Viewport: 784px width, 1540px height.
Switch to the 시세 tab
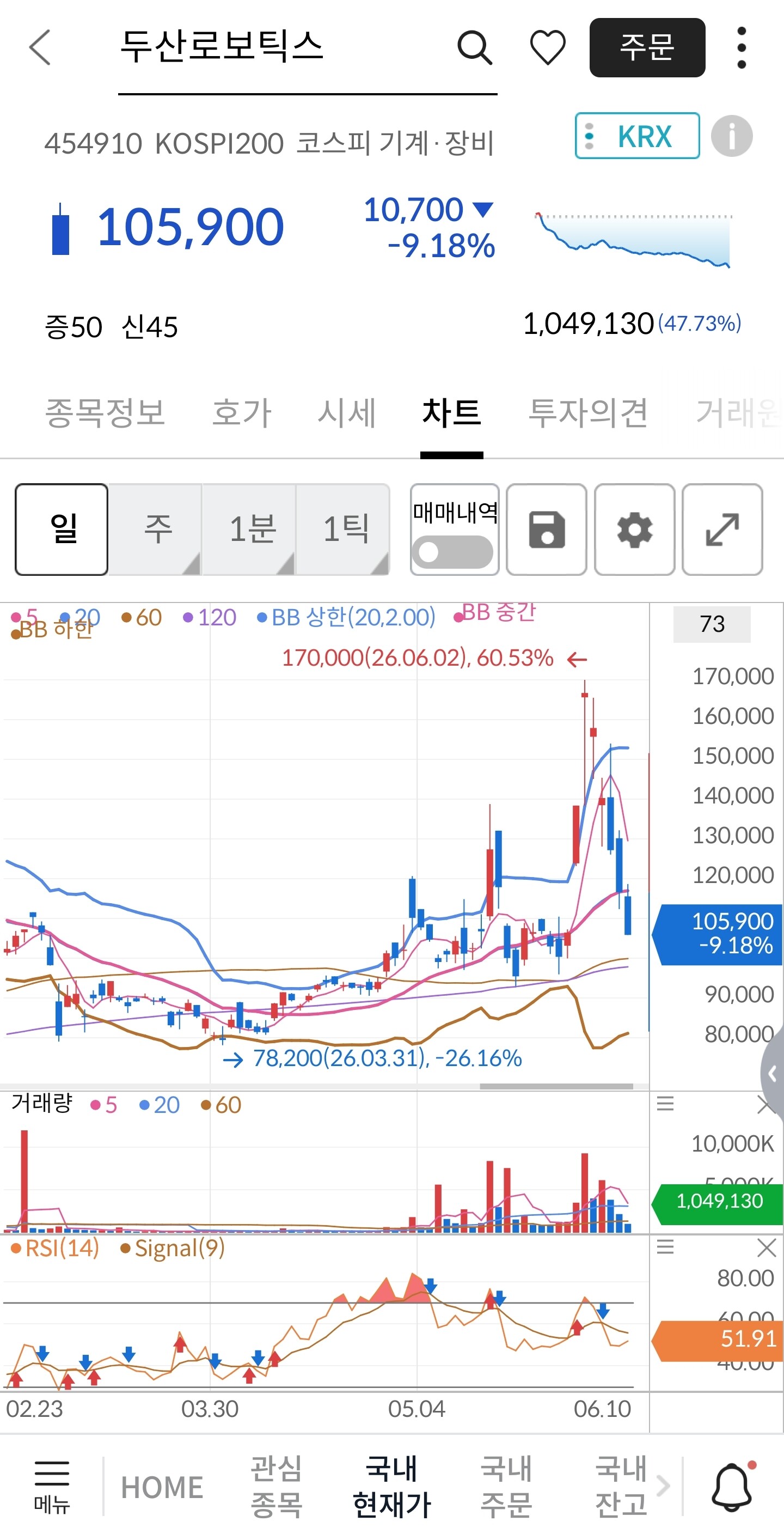(347, 412)
